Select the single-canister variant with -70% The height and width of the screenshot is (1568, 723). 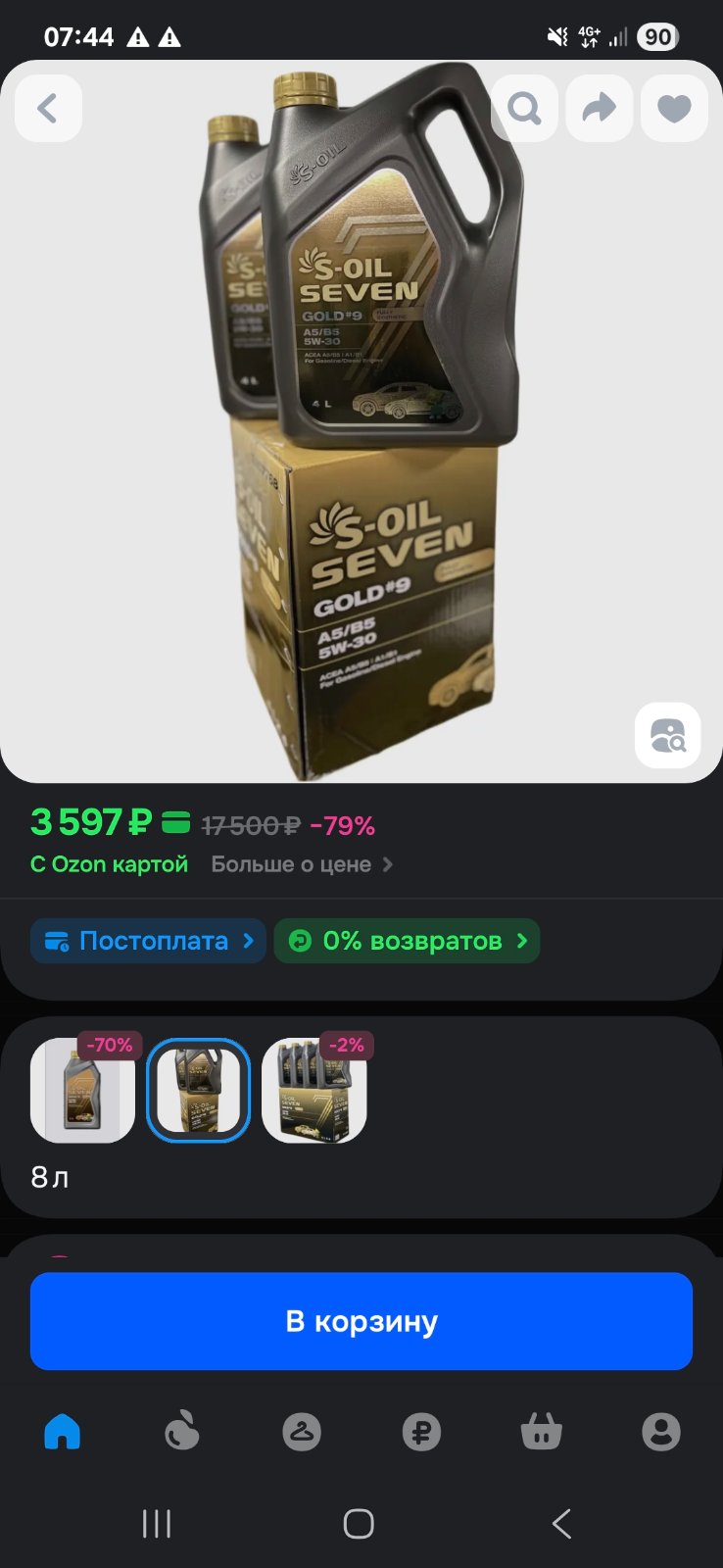click(82, 1090)
